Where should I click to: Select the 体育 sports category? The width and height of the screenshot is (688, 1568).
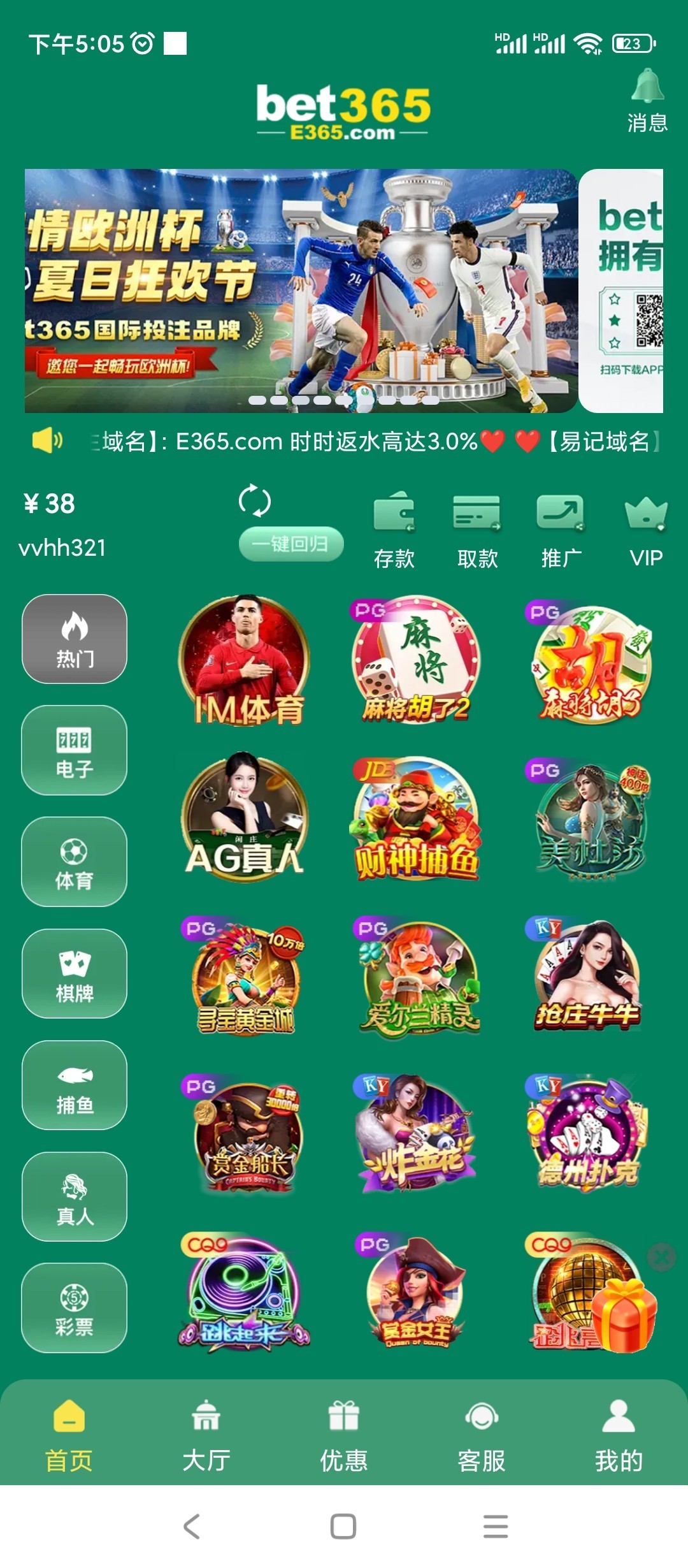coord(75,862)
